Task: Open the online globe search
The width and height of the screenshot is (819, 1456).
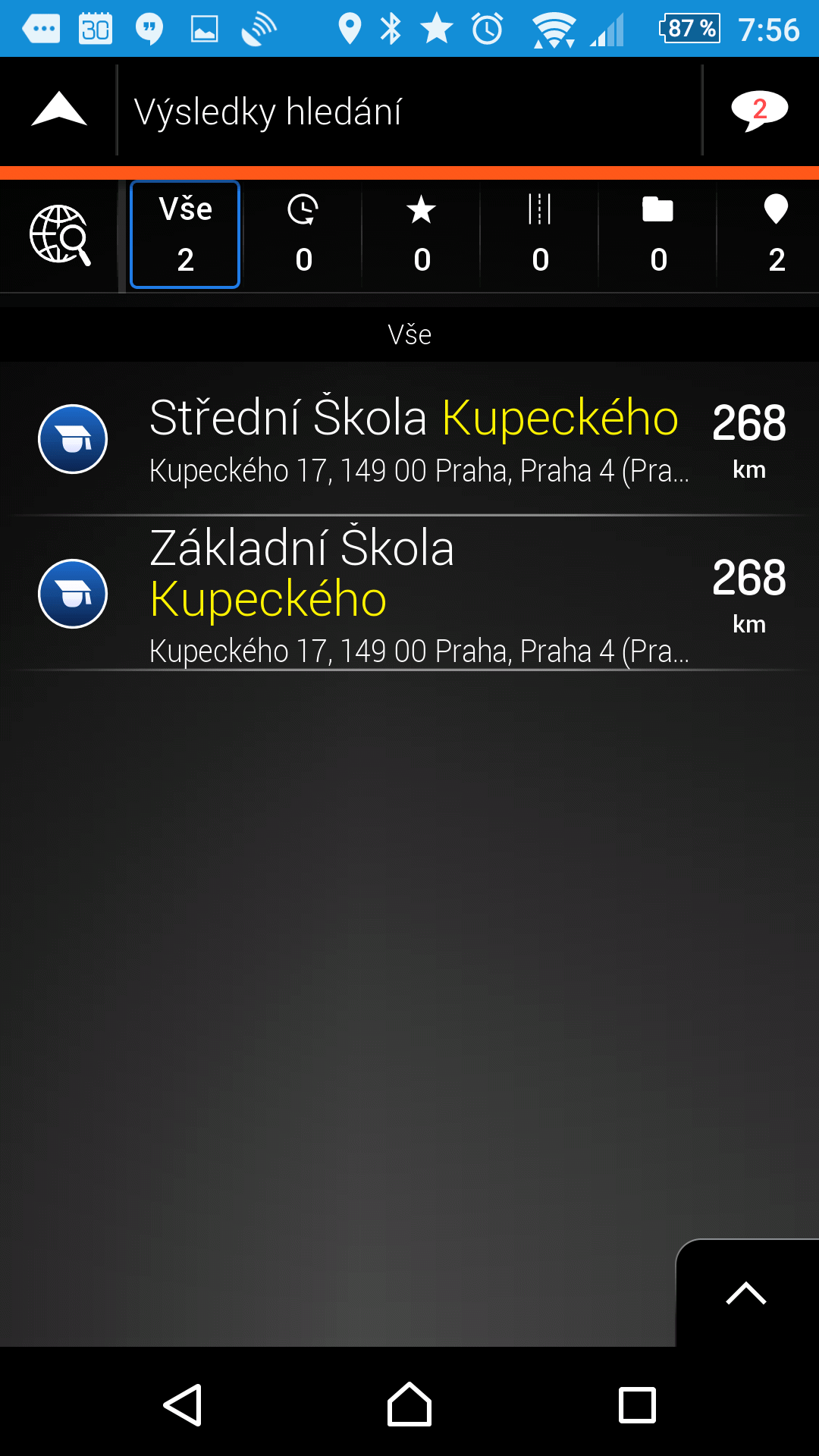Action: (60, 235)
